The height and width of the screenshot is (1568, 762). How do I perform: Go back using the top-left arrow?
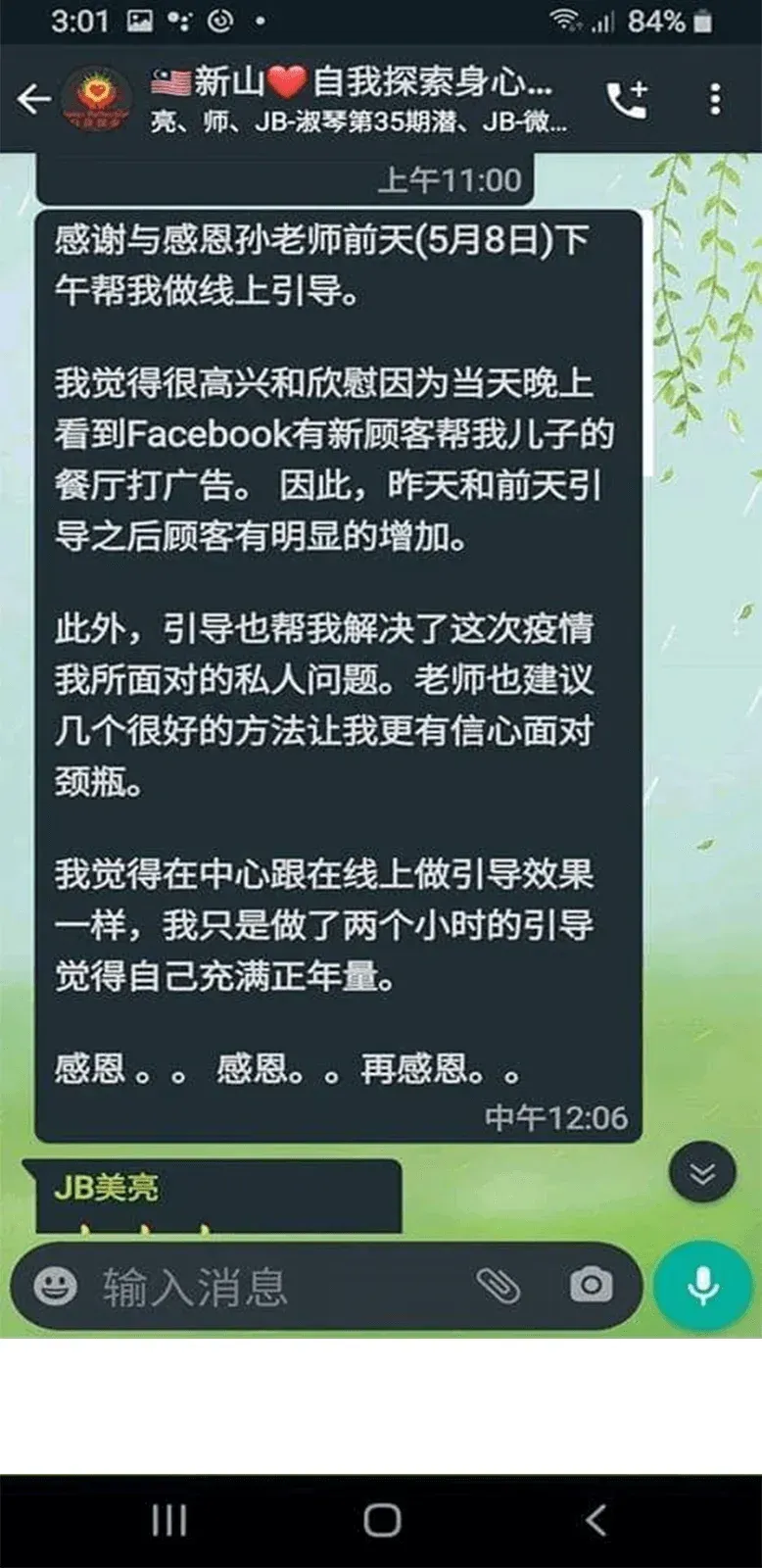[33, 99]
